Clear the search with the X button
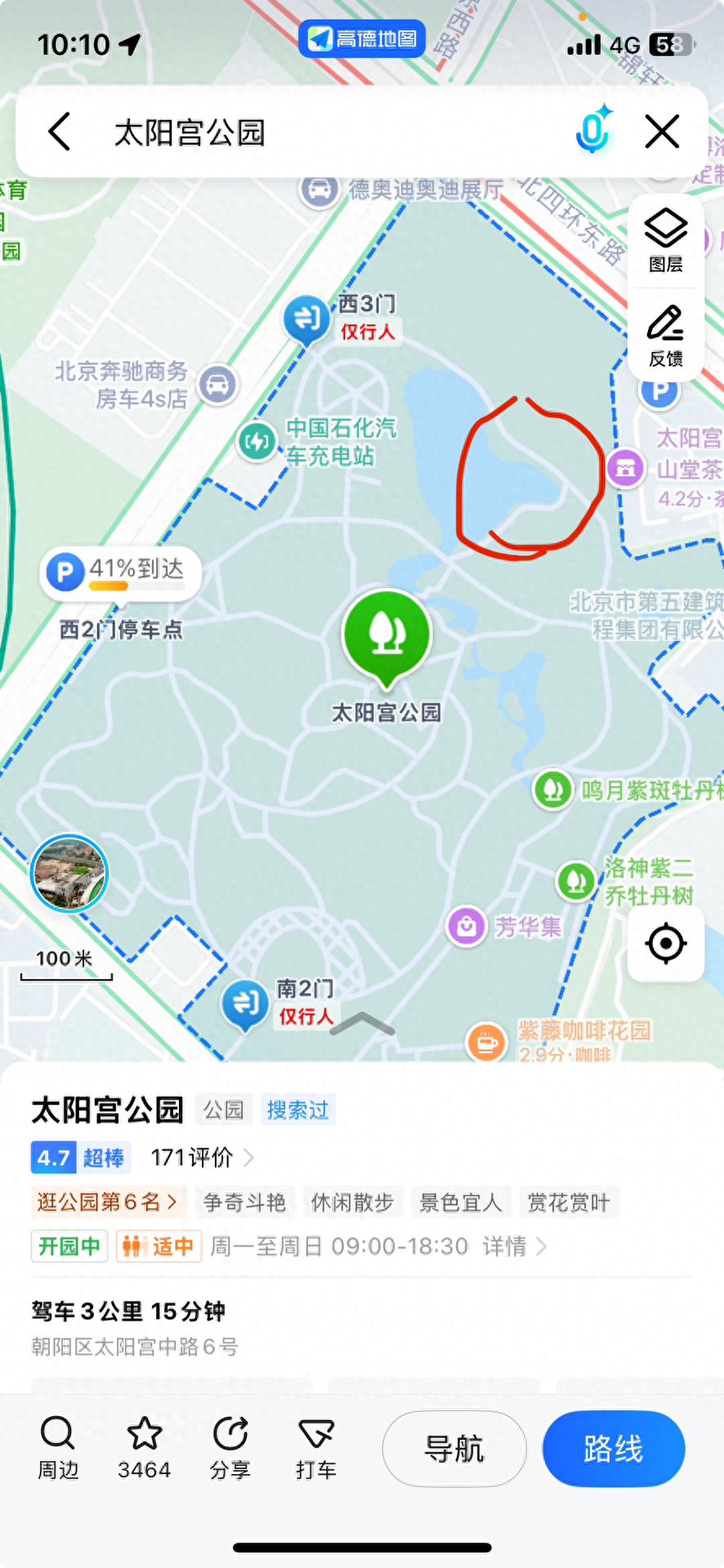Image resolution: width=724 pixels, height=1568 pixels. 662,131
